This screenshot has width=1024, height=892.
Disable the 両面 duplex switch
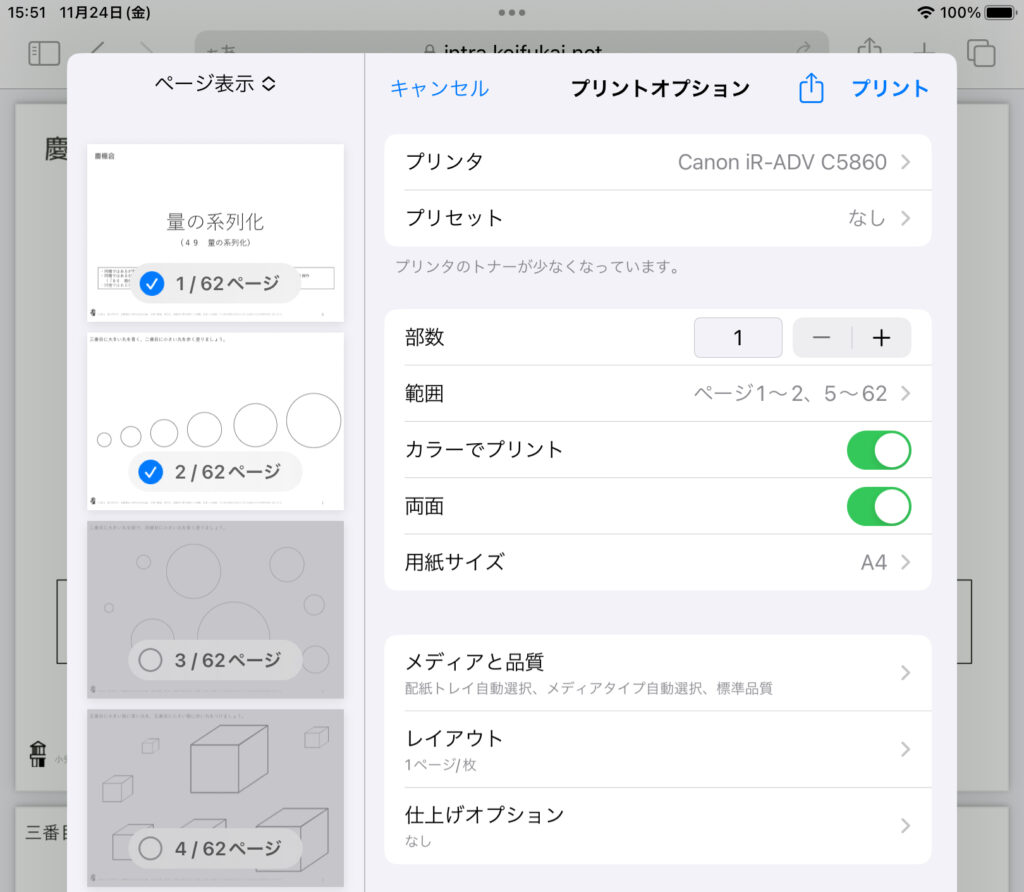(878, 506)
